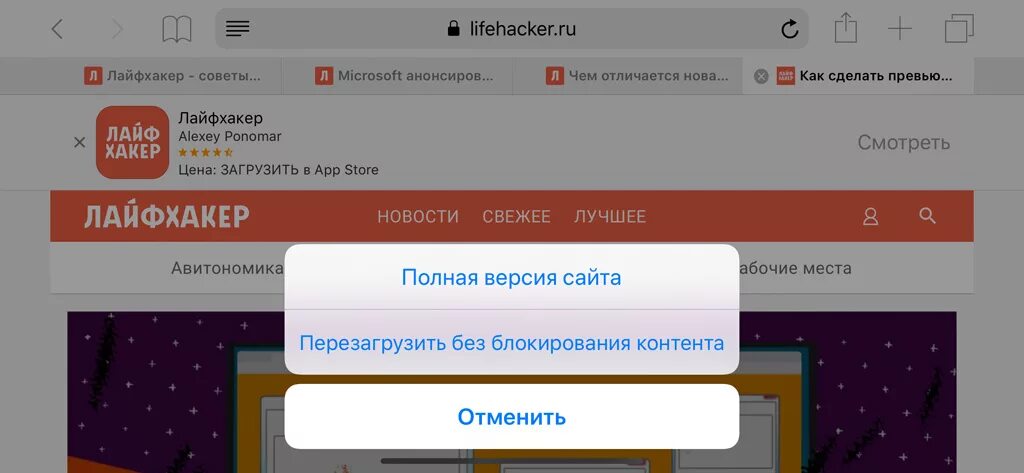Tap the lifehacker.ru address field
The width and height of the screenshot is (1024, 473).
click(x=511, y=28)
